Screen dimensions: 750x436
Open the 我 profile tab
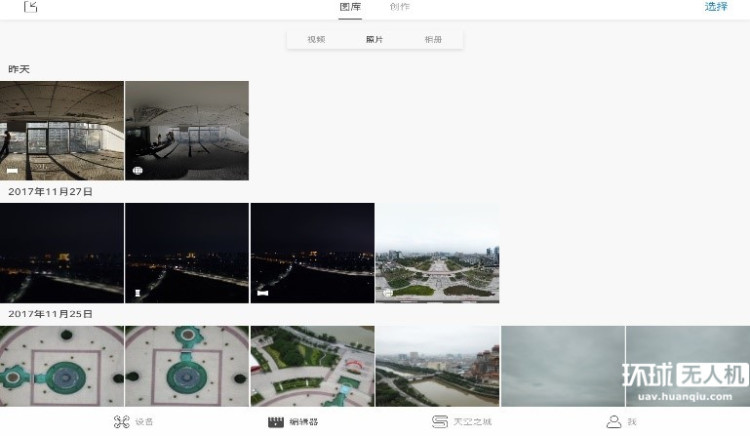[621, 422]
